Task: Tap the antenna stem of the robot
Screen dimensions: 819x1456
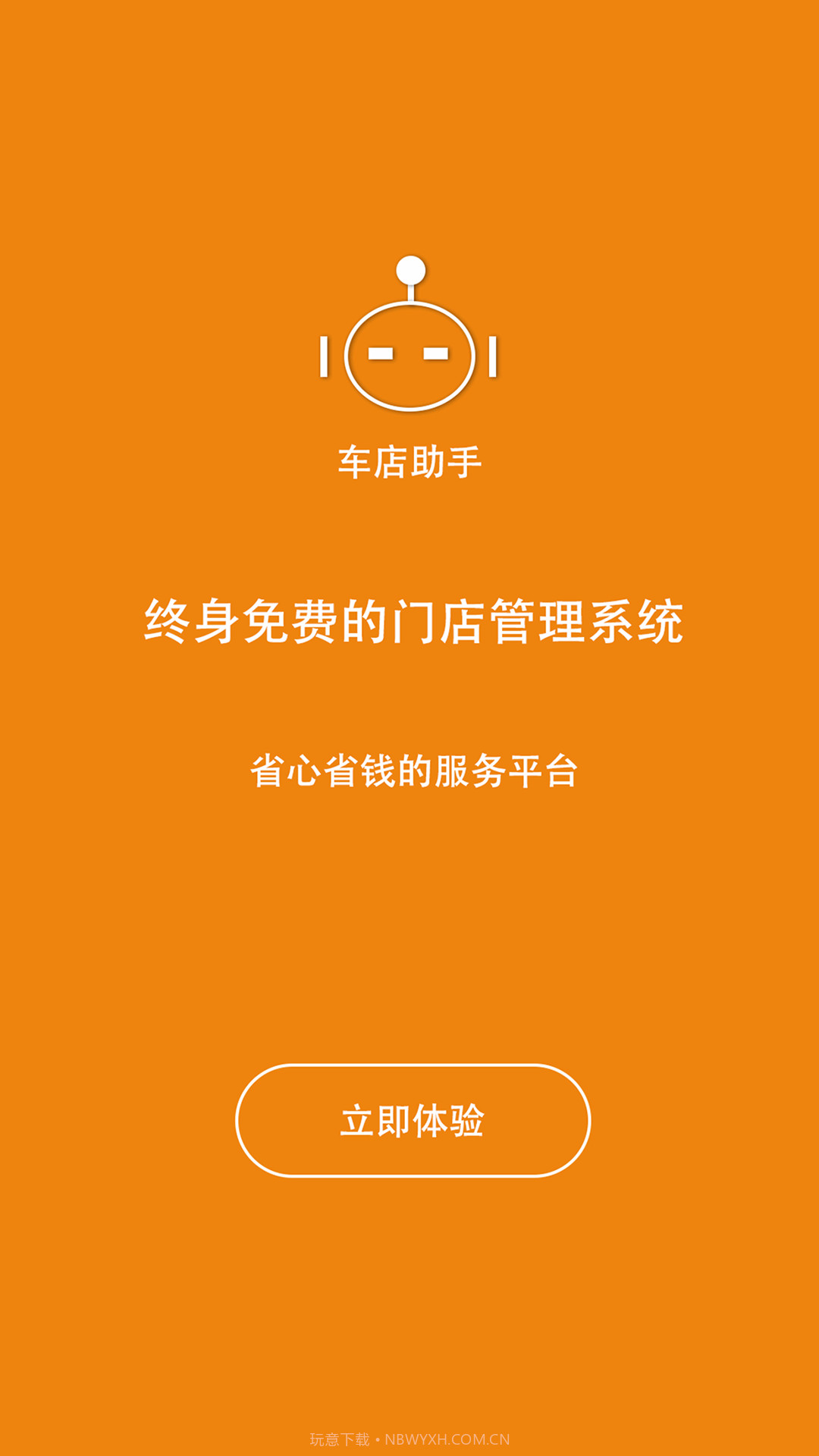Action: 409,294
